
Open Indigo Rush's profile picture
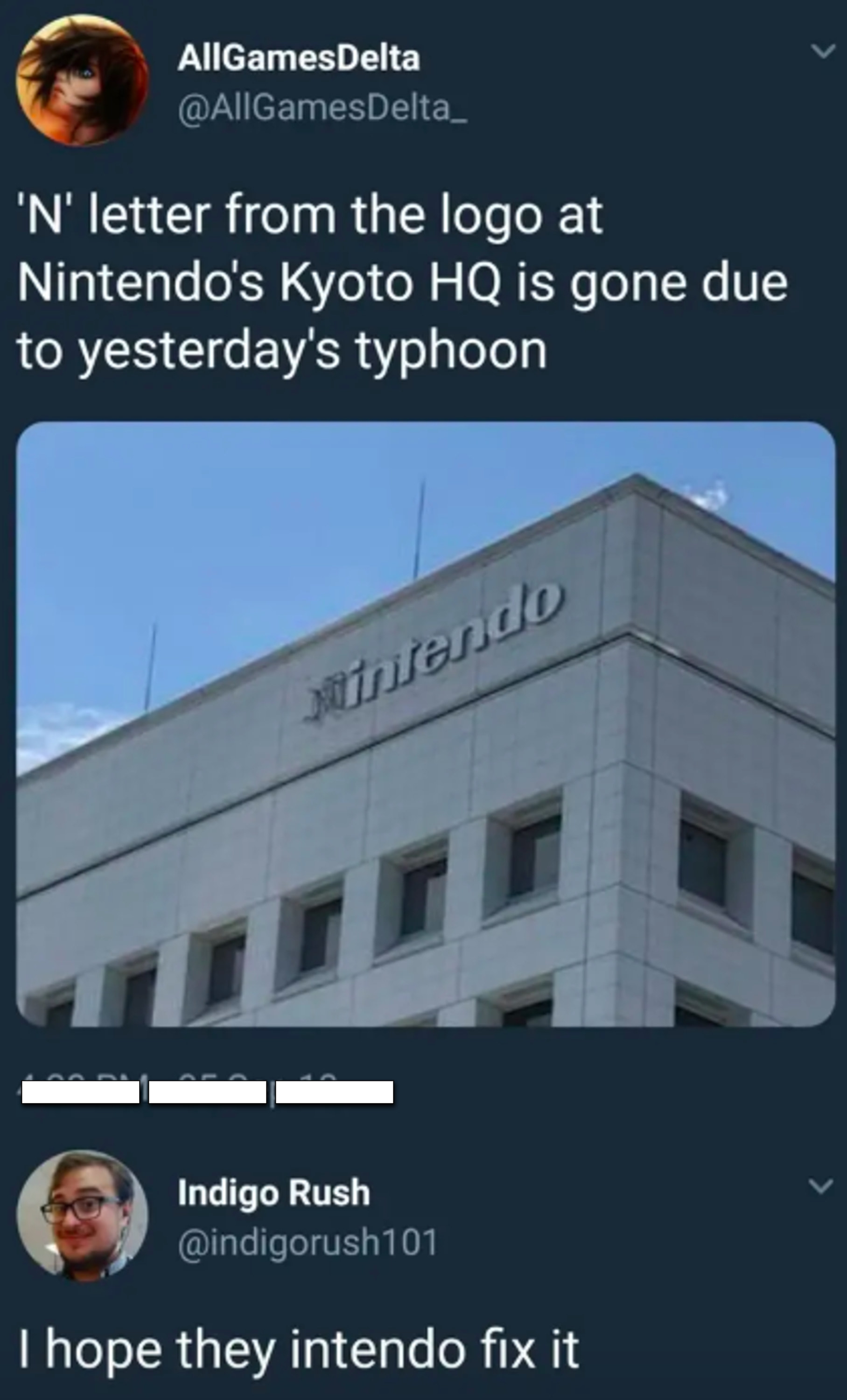click(83, 1215)
